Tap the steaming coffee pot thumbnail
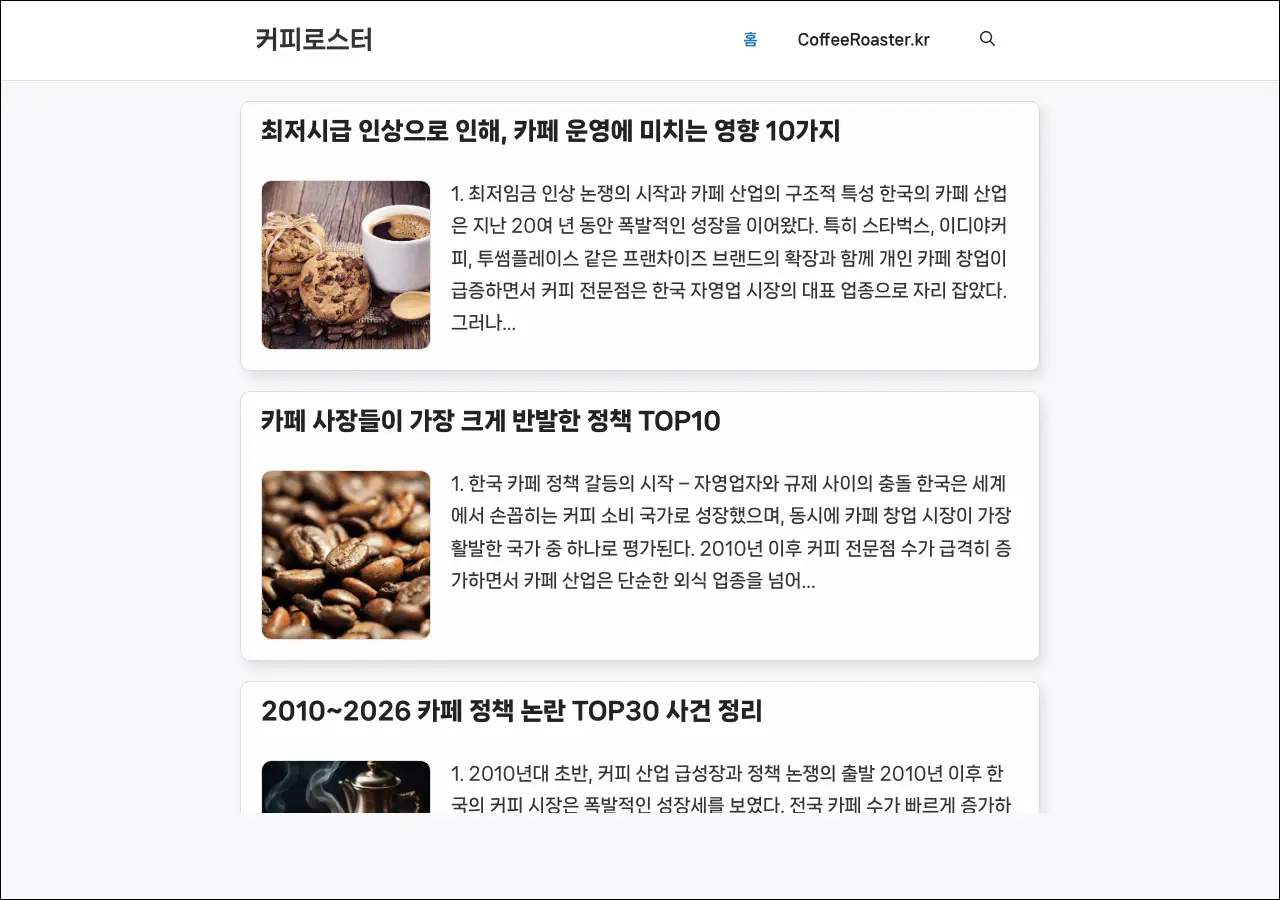The height and width of the screenshot is (900, 1280). point(346,788)
